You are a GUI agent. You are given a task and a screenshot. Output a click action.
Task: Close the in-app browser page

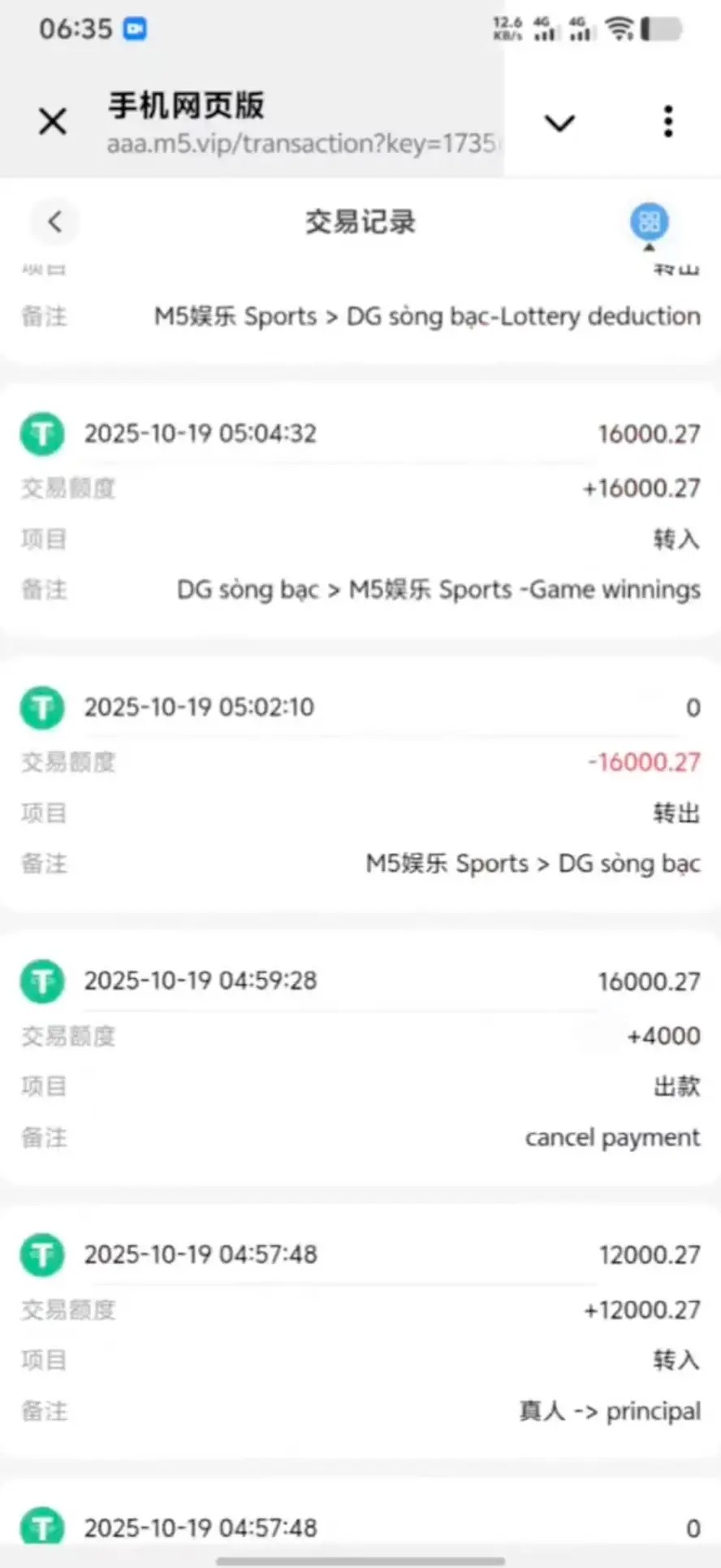click(53, 123)
